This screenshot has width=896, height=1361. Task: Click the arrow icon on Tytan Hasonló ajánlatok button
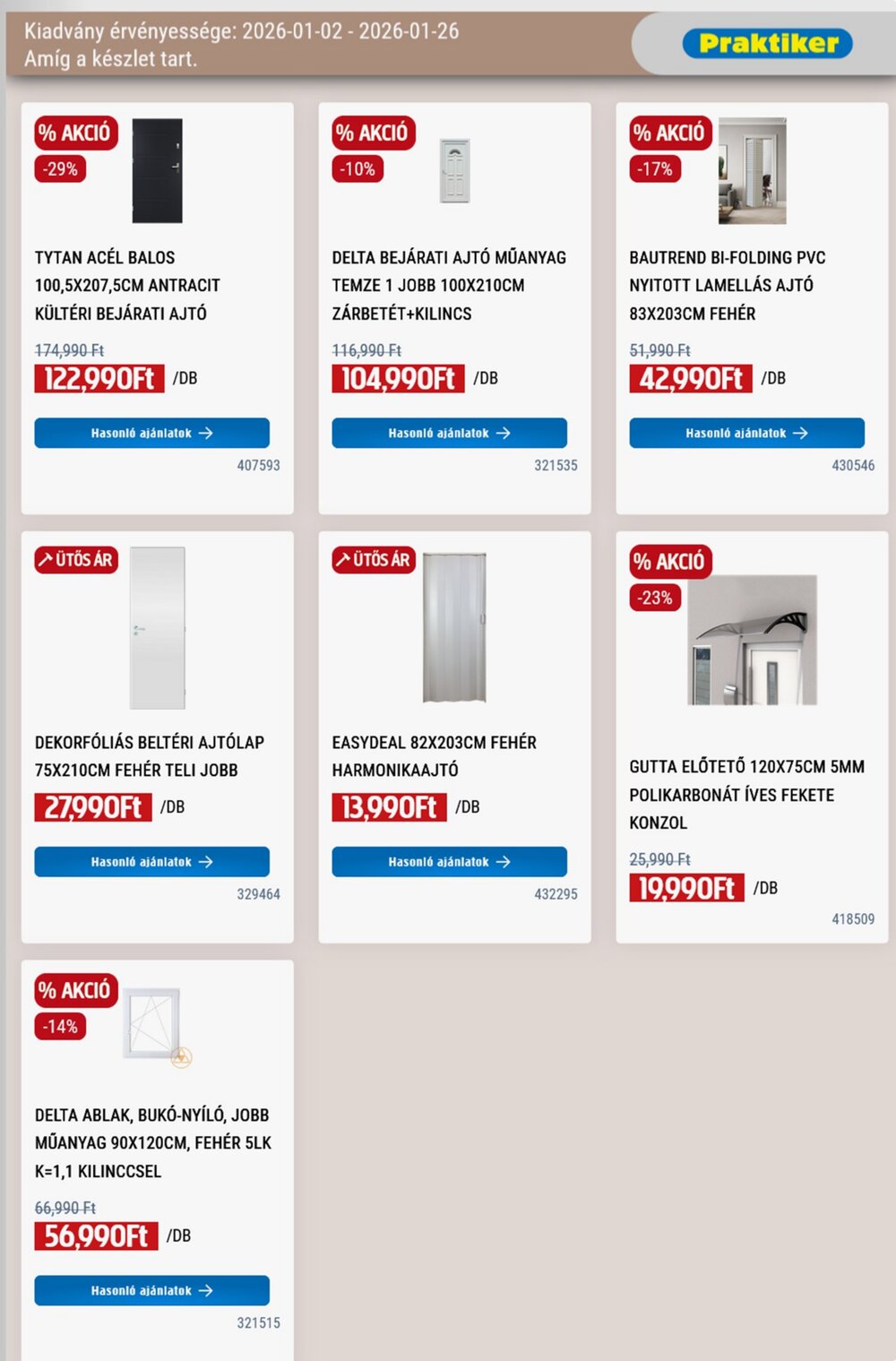click(208, 433)
